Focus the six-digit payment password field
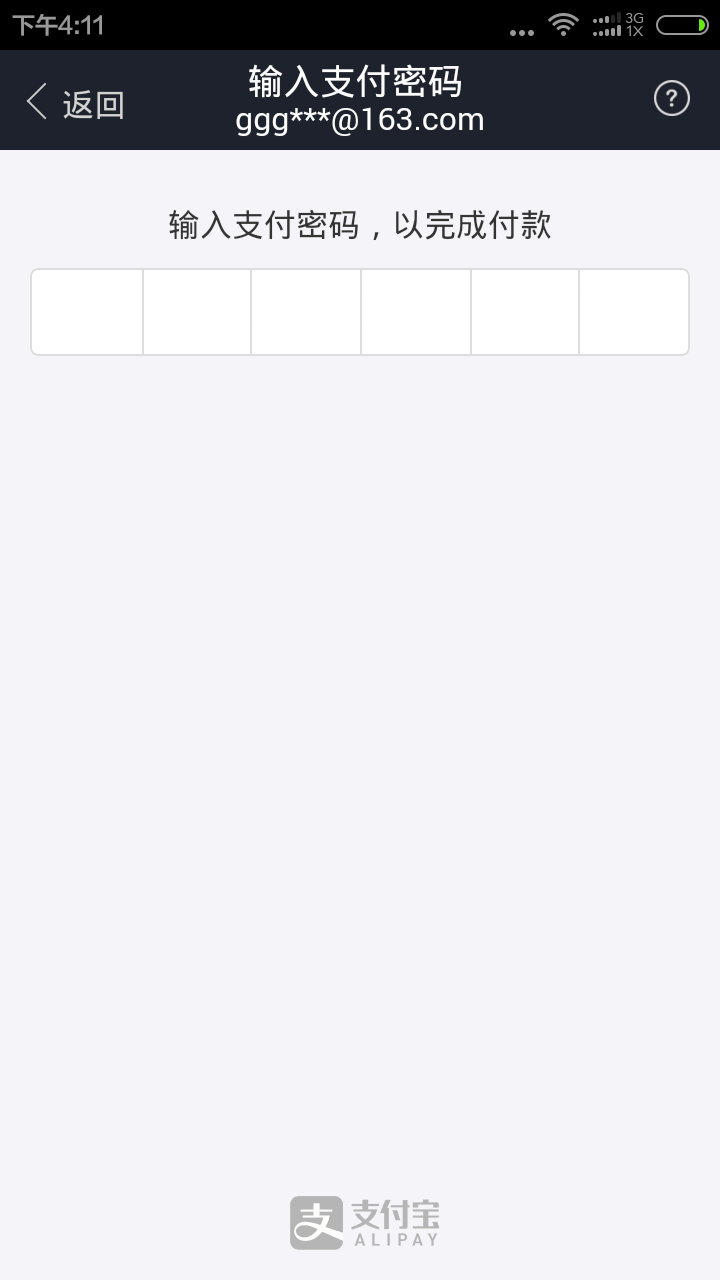 click(x=360, y=312)
